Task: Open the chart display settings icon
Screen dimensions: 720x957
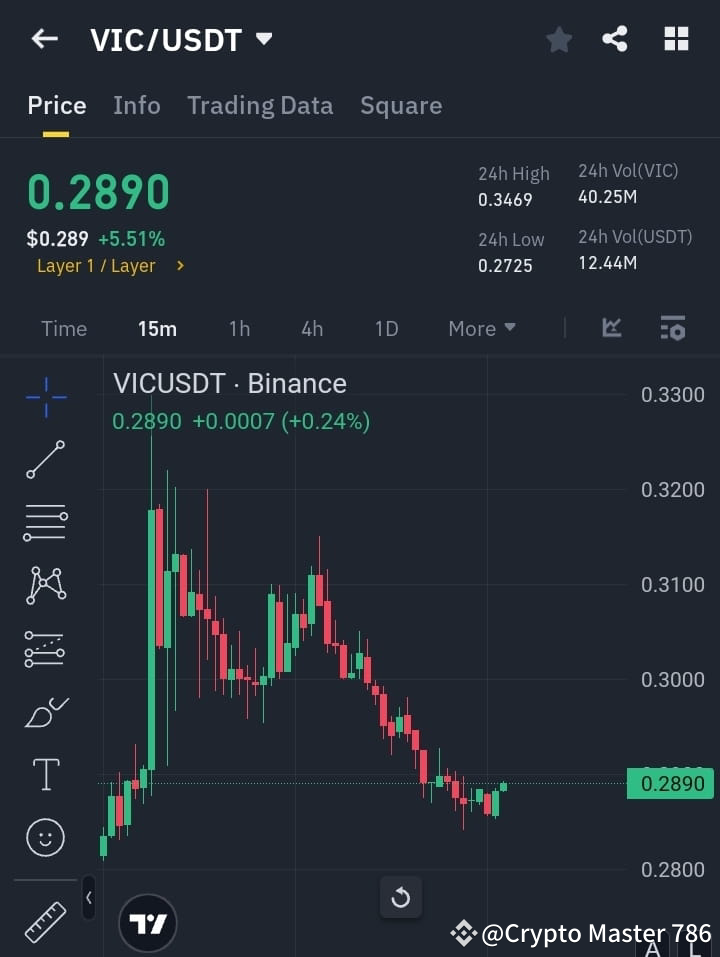Action: [672, 328]
